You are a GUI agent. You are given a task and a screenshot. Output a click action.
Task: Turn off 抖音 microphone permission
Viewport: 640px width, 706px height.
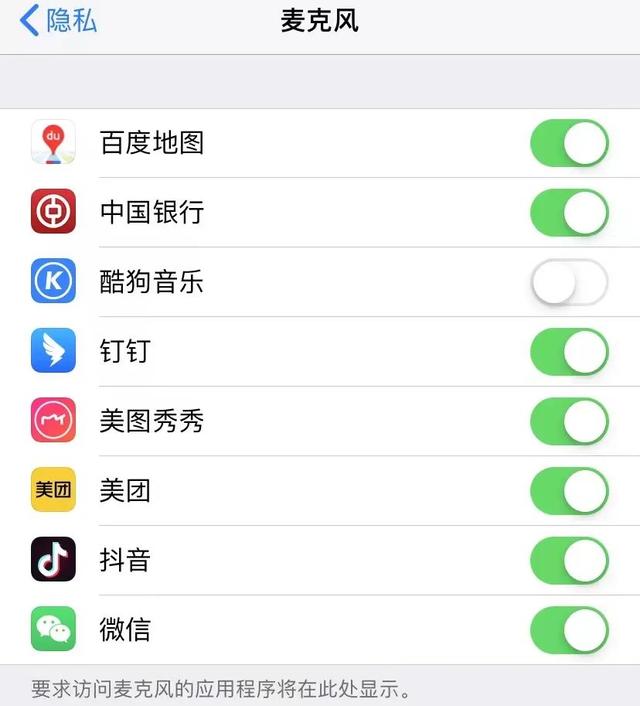pyautogui.click(x=569, y=560)
